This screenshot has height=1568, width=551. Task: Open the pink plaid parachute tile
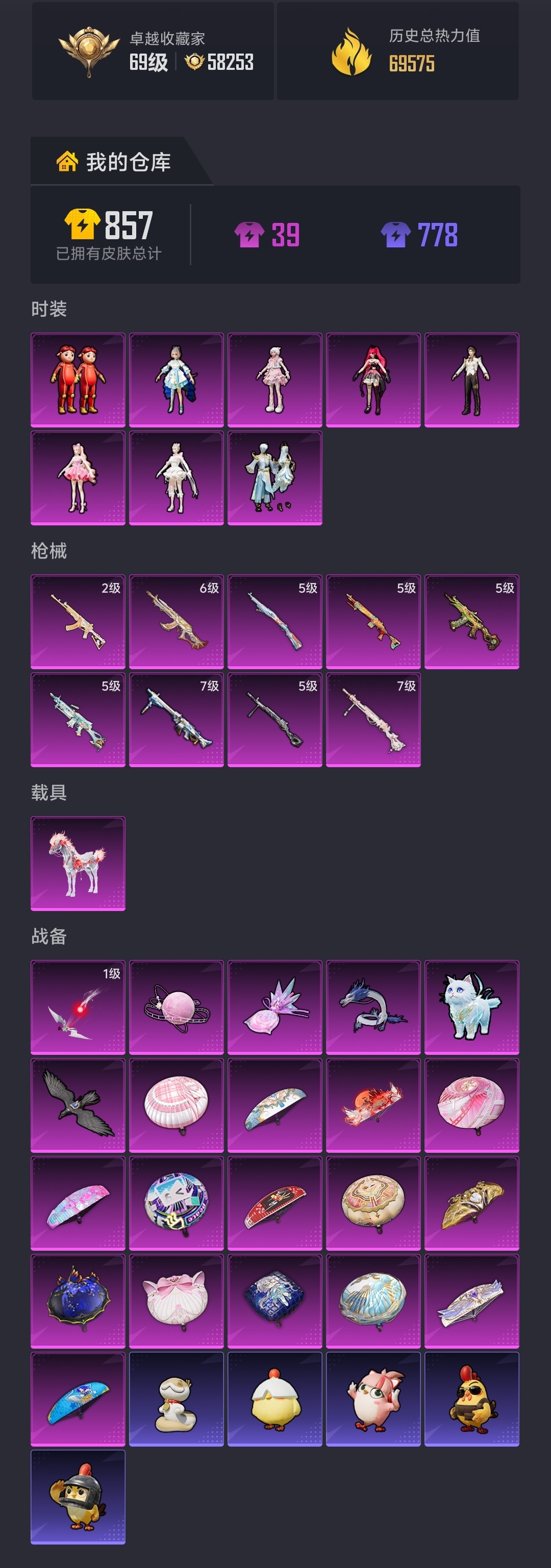[177, 1105]
